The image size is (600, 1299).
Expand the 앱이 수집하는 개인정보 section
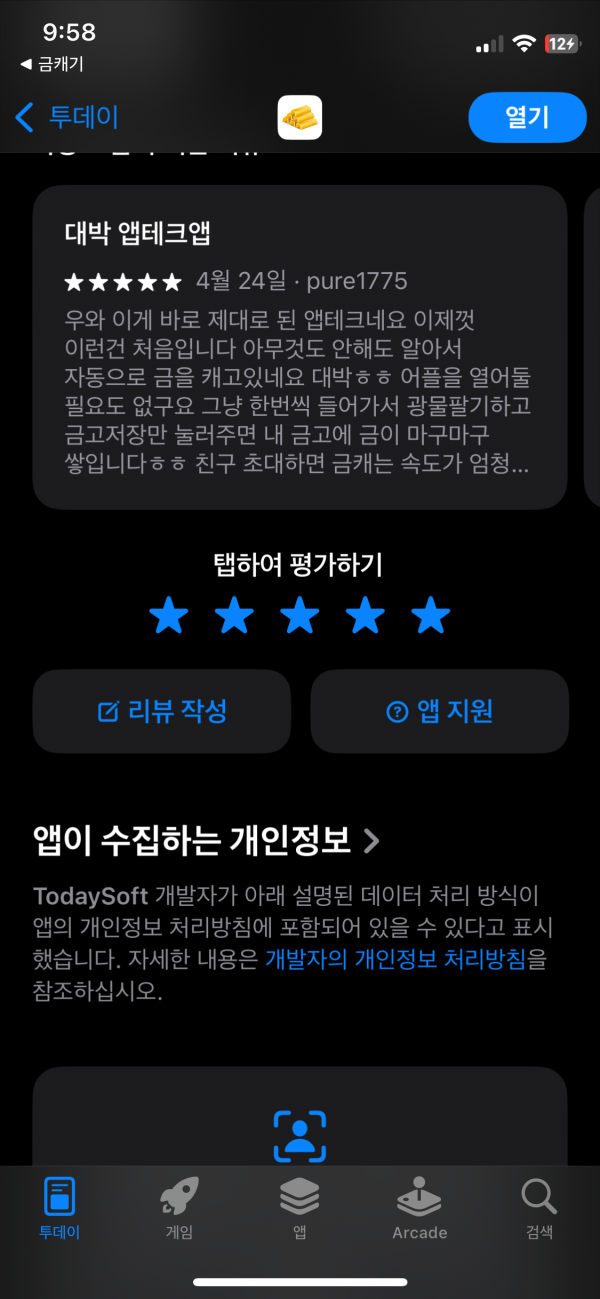click(x=207, y=841)
